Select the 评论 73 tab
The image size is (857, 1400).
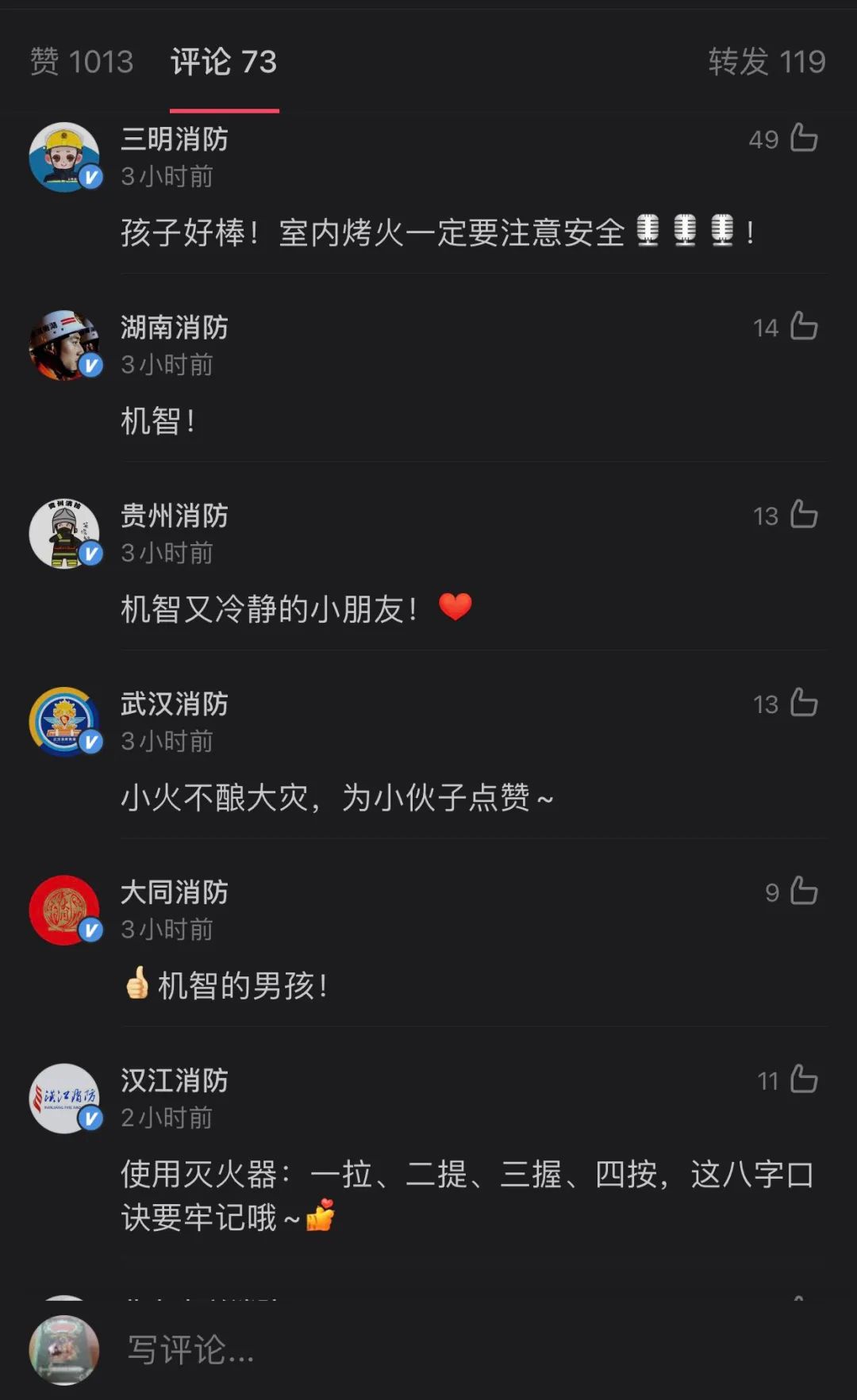pos(224,62)
